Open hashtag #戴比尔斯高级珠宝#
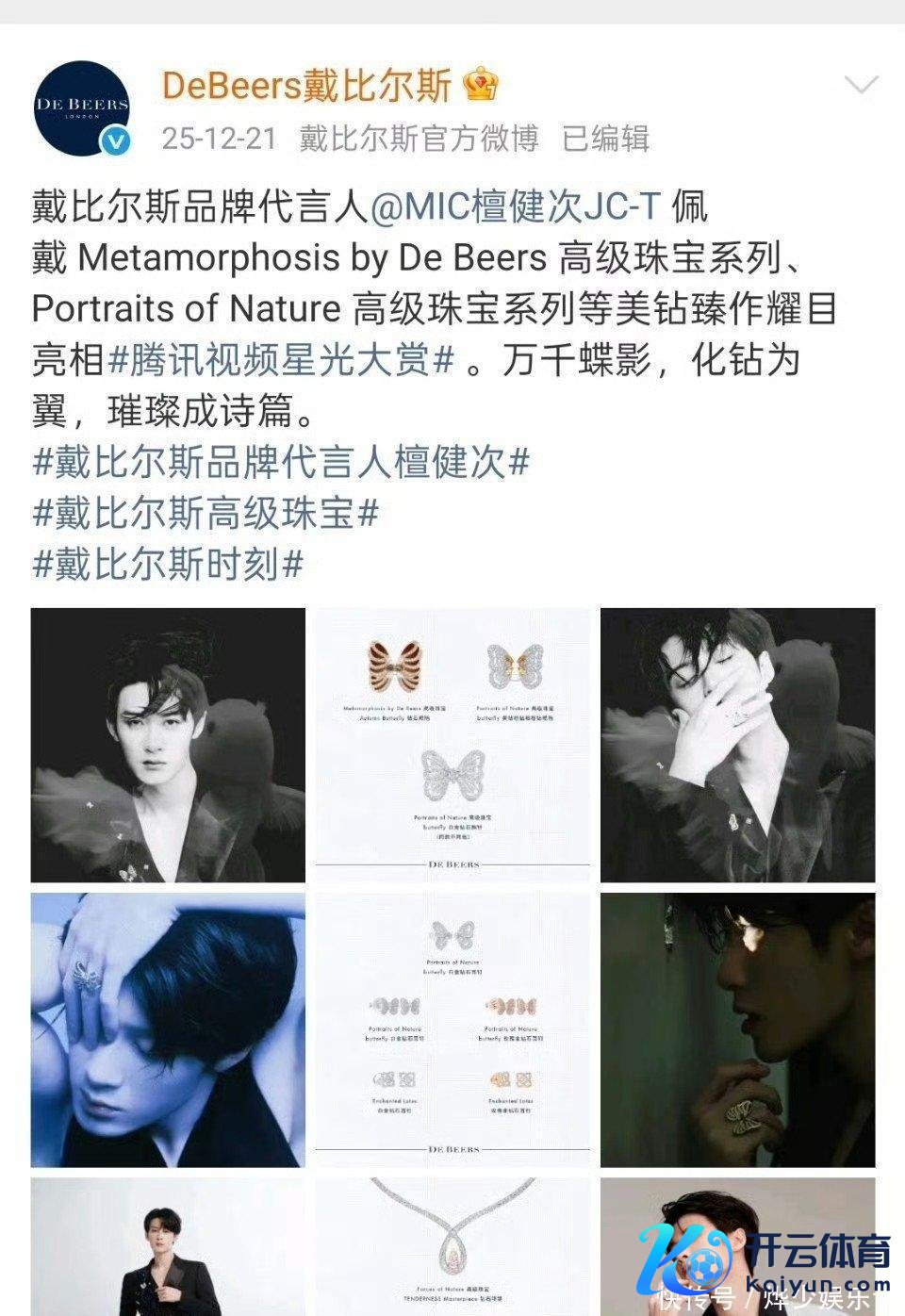Image resolution: width=905 pixels, height=1316 pixels. tap(206, 514)
